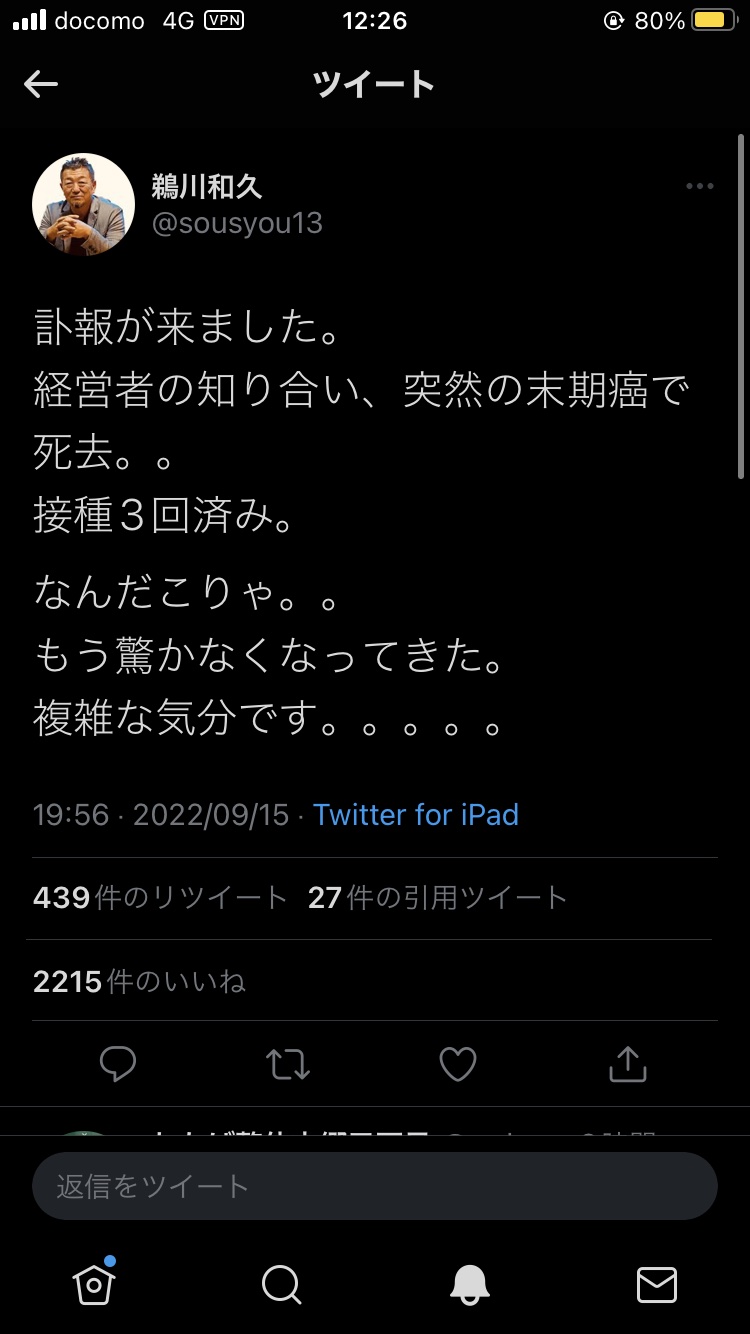Reply to this tweet with the bubble icon
The width and height of the screenshot is (750, 1334).
(x=118, y=1064)
